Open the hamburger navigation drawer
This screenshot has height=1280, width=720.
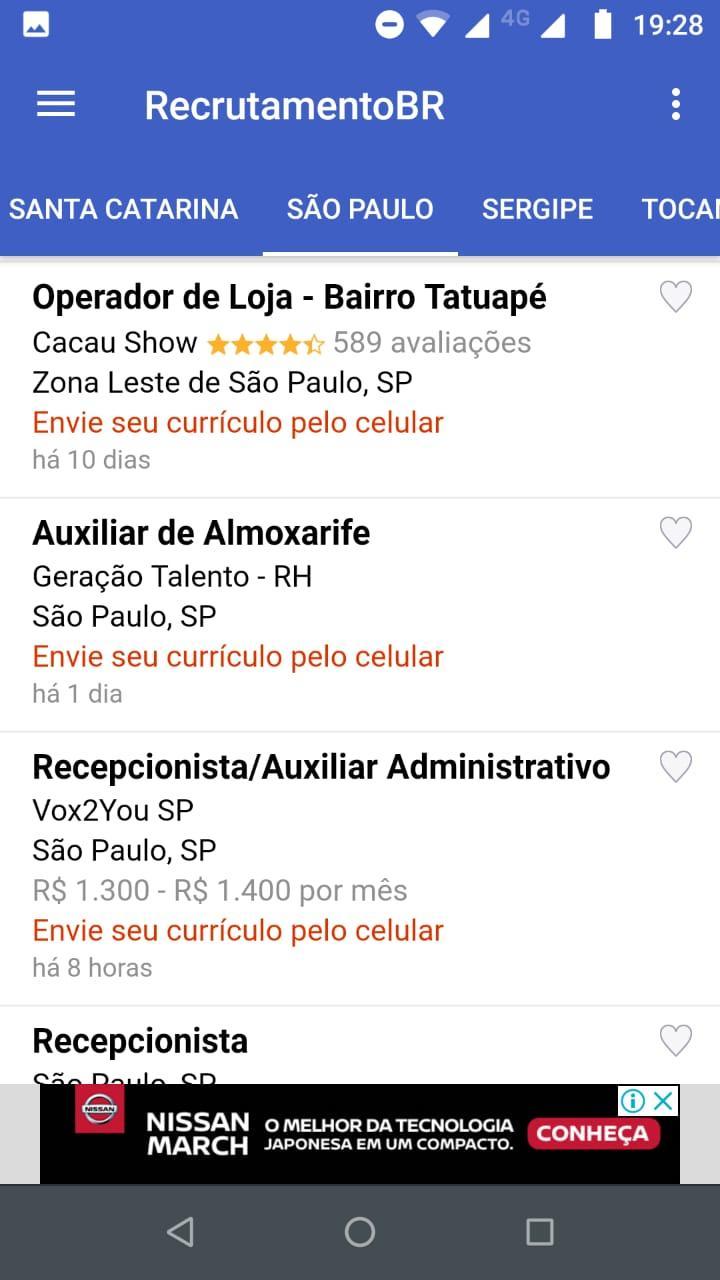[56, 105]
